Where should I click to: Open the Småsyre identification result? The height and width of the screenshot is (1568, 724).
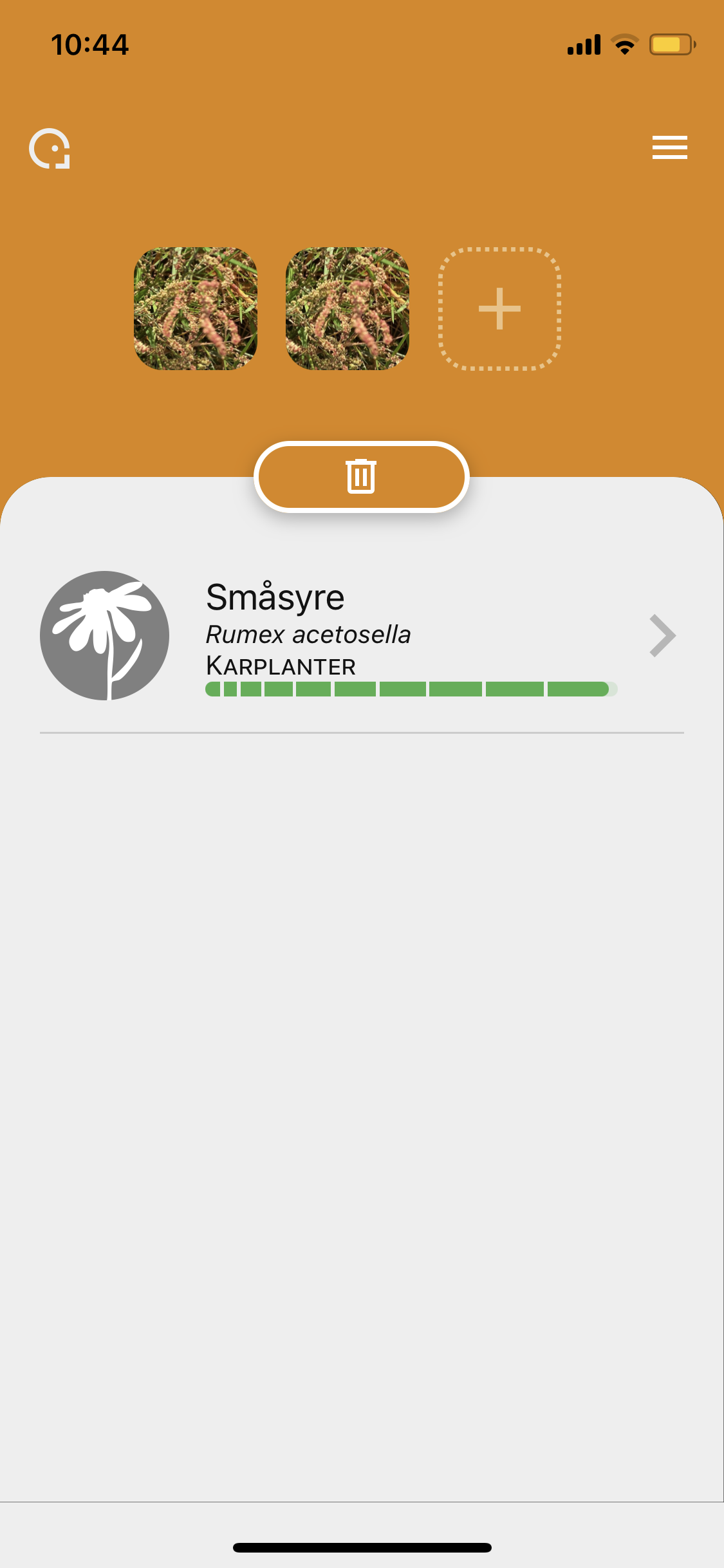[362, 636]
